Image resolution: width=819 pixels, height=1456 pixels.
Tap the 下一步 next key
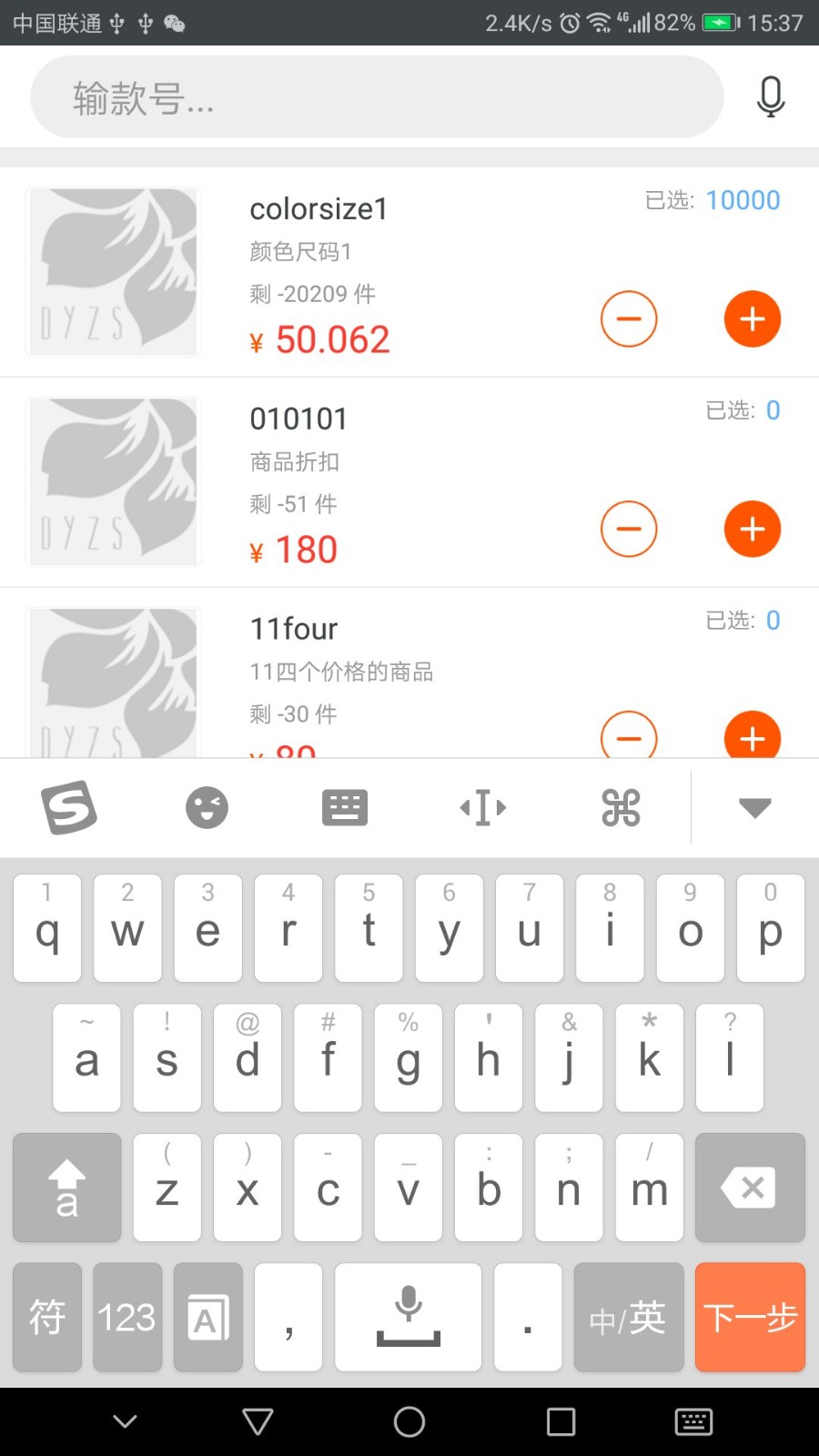pos(750,1317)
